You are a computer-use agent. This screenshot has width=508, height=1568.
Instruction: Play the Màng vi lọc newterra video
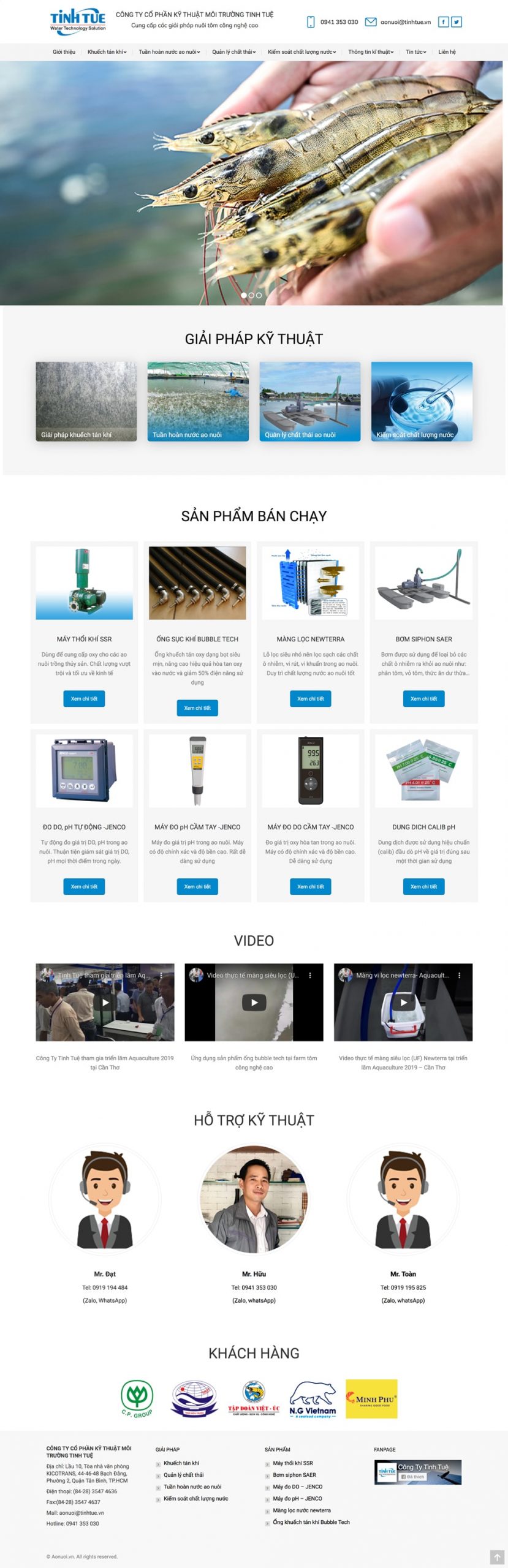coord(403,1003)
